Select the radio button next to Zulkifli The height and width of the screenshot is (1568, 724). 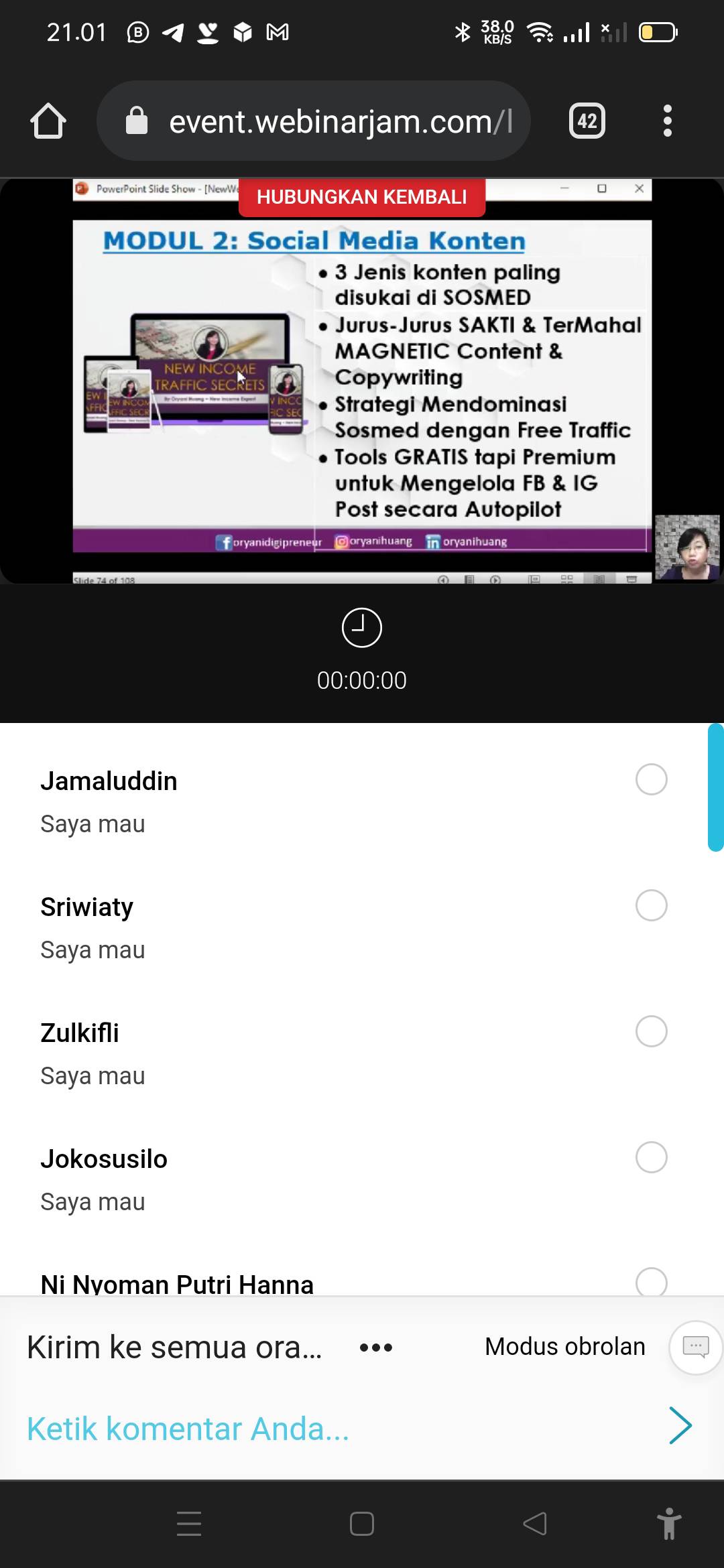[x=651, y=1031]
